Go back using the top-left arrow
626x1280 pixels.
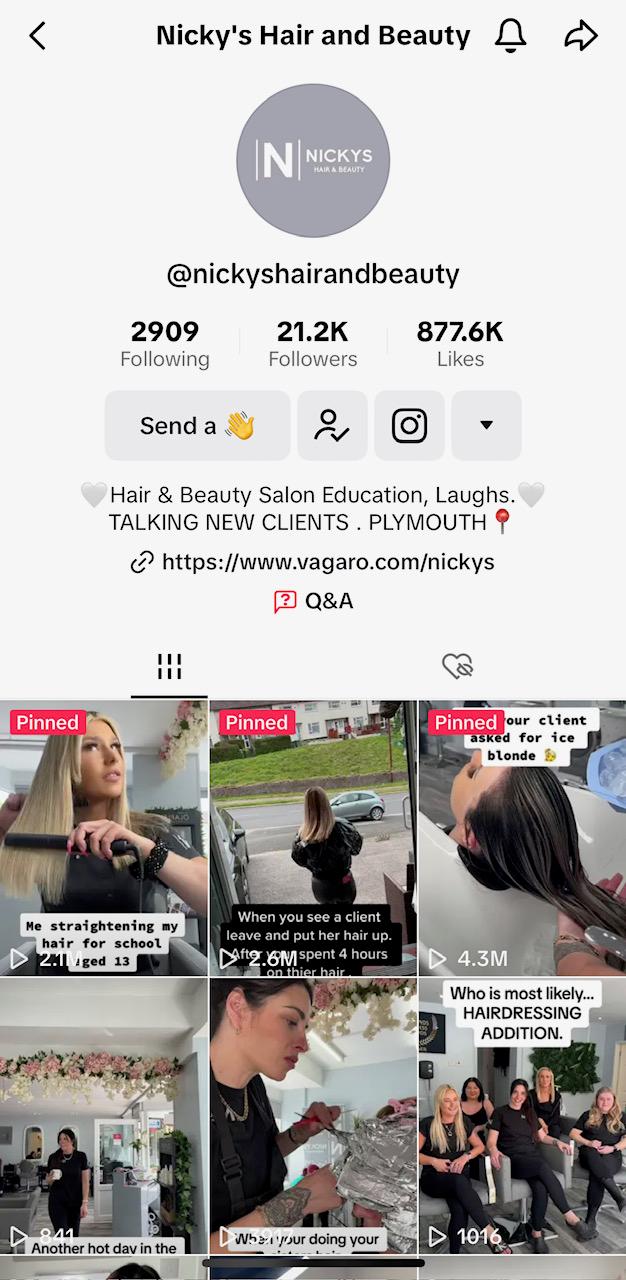pos(38,37)
